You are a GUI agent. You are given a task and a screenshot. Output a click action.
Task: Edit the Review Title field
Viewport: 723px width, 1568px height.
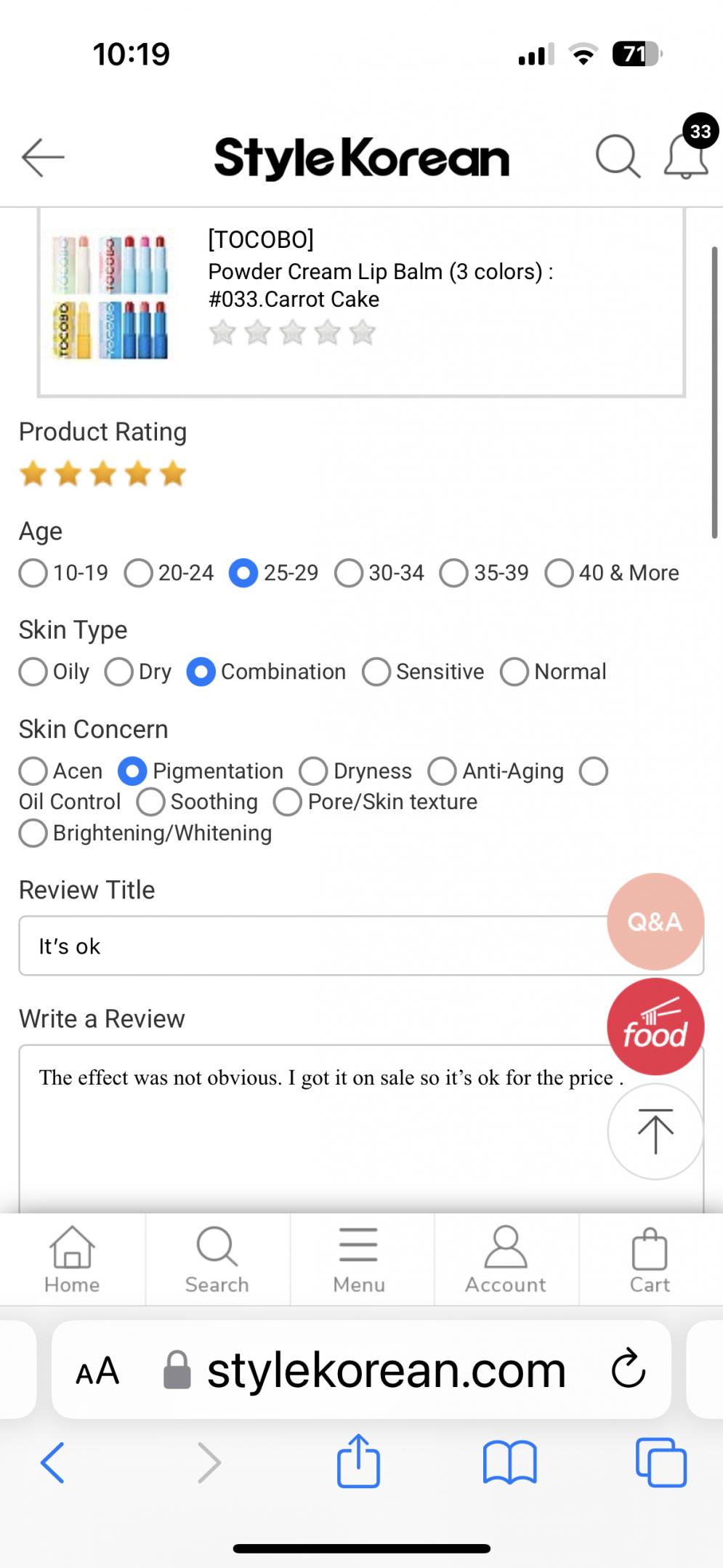click(312, 946)
